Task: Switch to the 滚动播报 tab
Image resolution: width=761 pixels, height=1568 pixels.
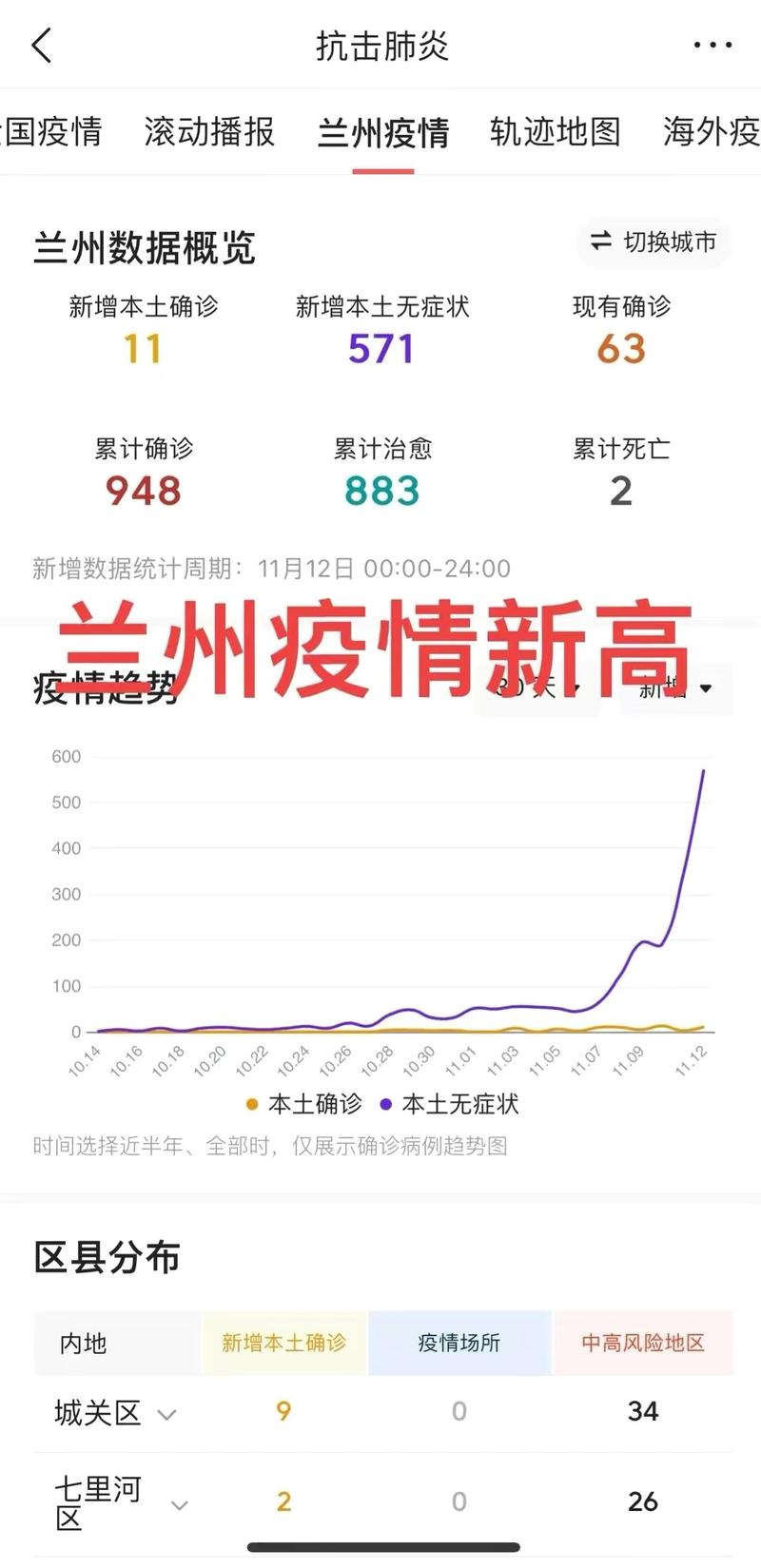Action: point(209,131)
